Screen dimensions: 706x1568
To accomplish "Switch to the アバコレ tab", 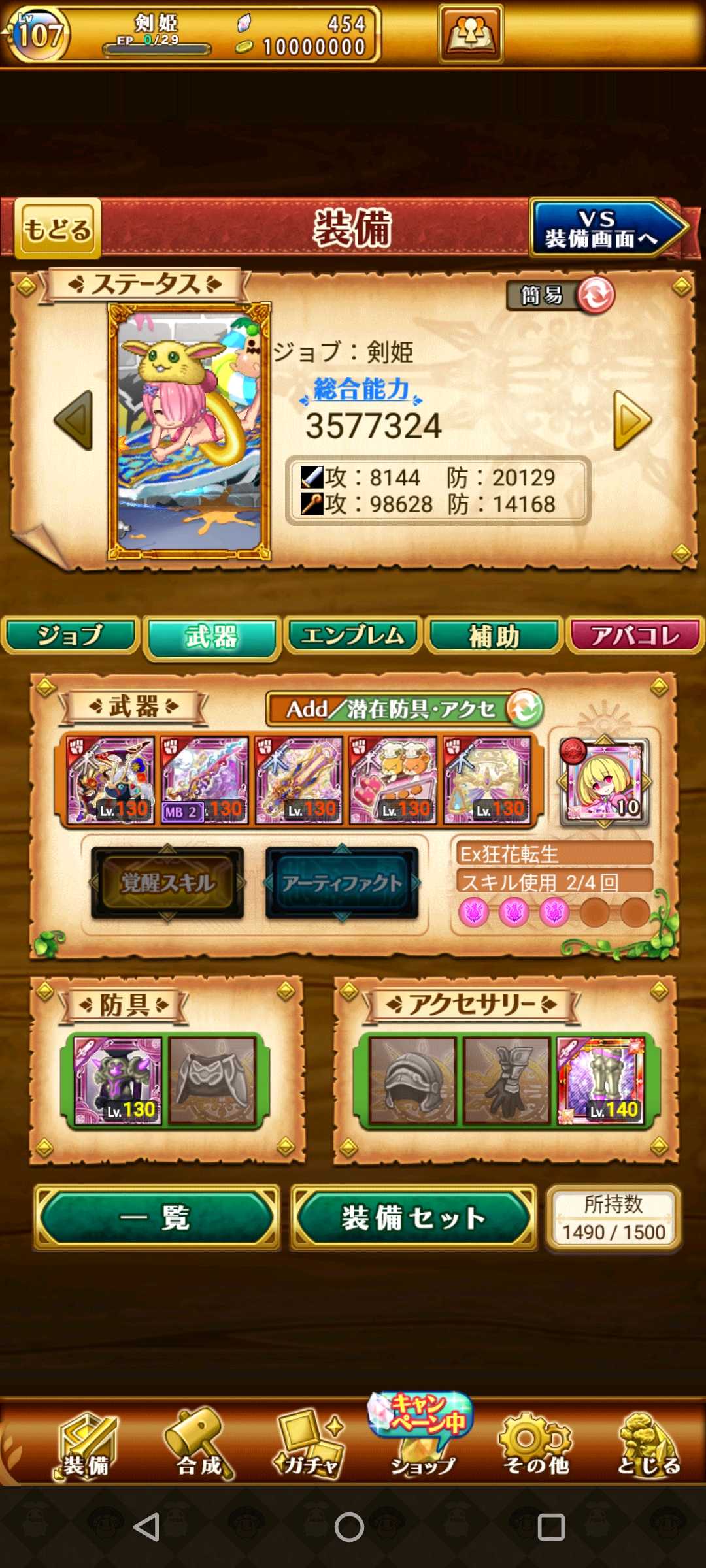I will click(x=635, y=636).
